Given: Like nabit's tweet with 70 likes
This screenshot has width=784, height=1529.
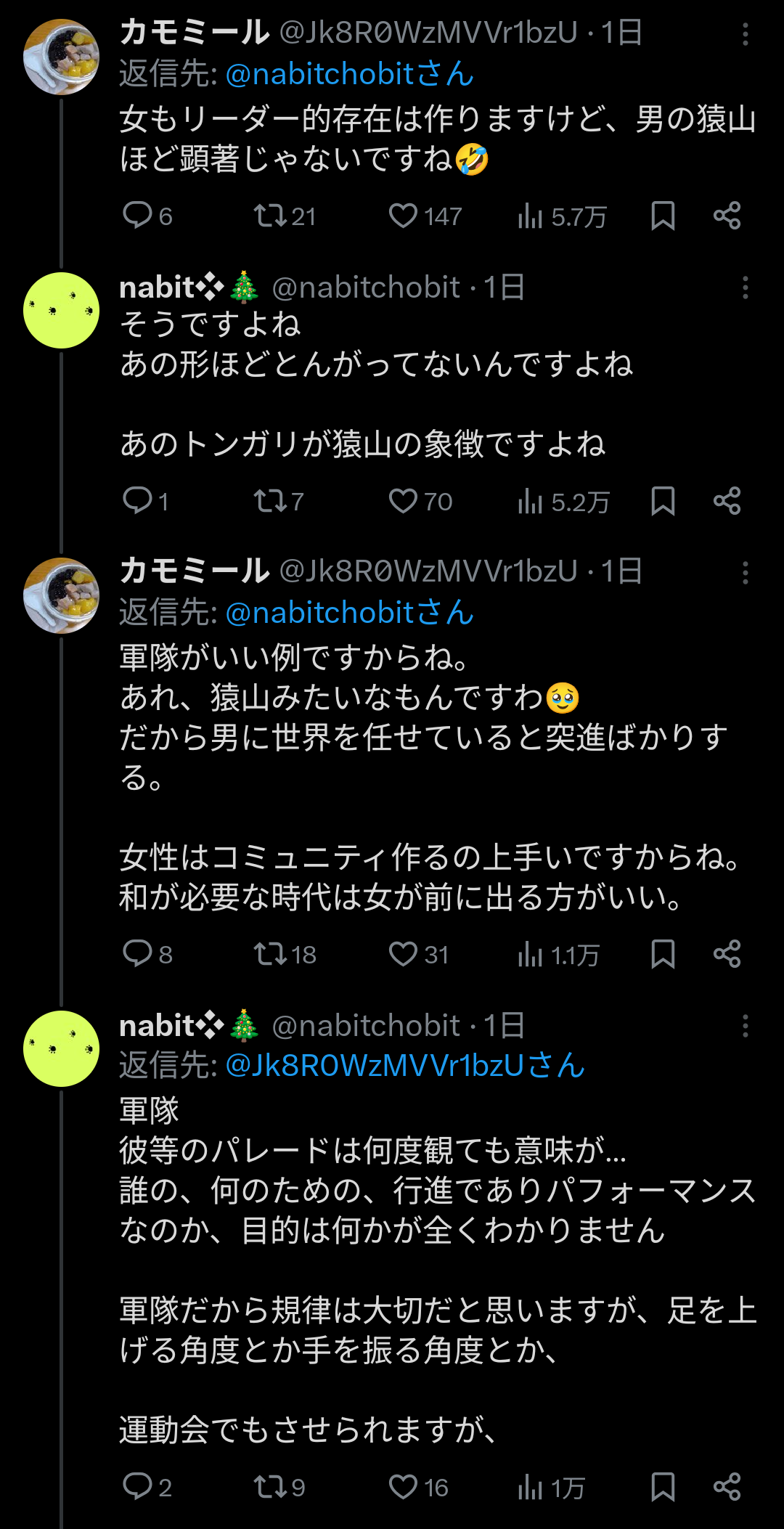Looking at the screenshot, I should pyautogui.click(x=403, y=501).
